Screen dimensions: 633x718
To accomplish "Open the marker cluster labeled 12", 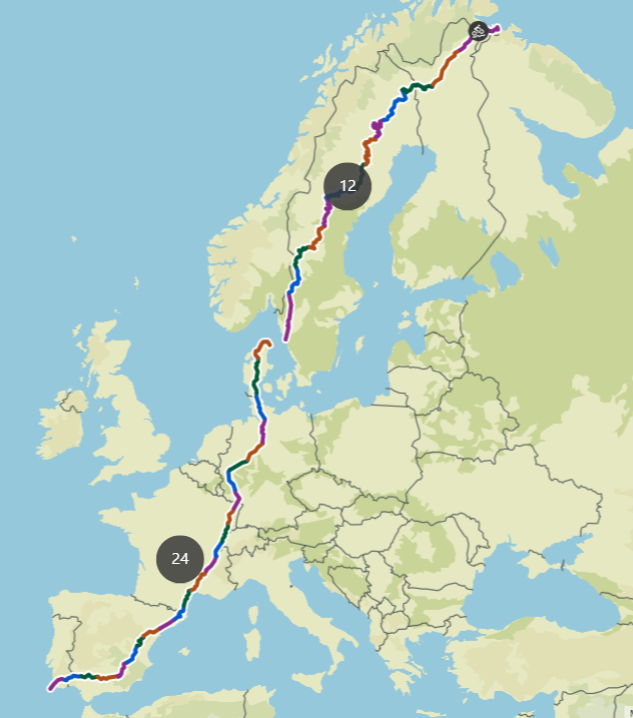I will point(347,186).
